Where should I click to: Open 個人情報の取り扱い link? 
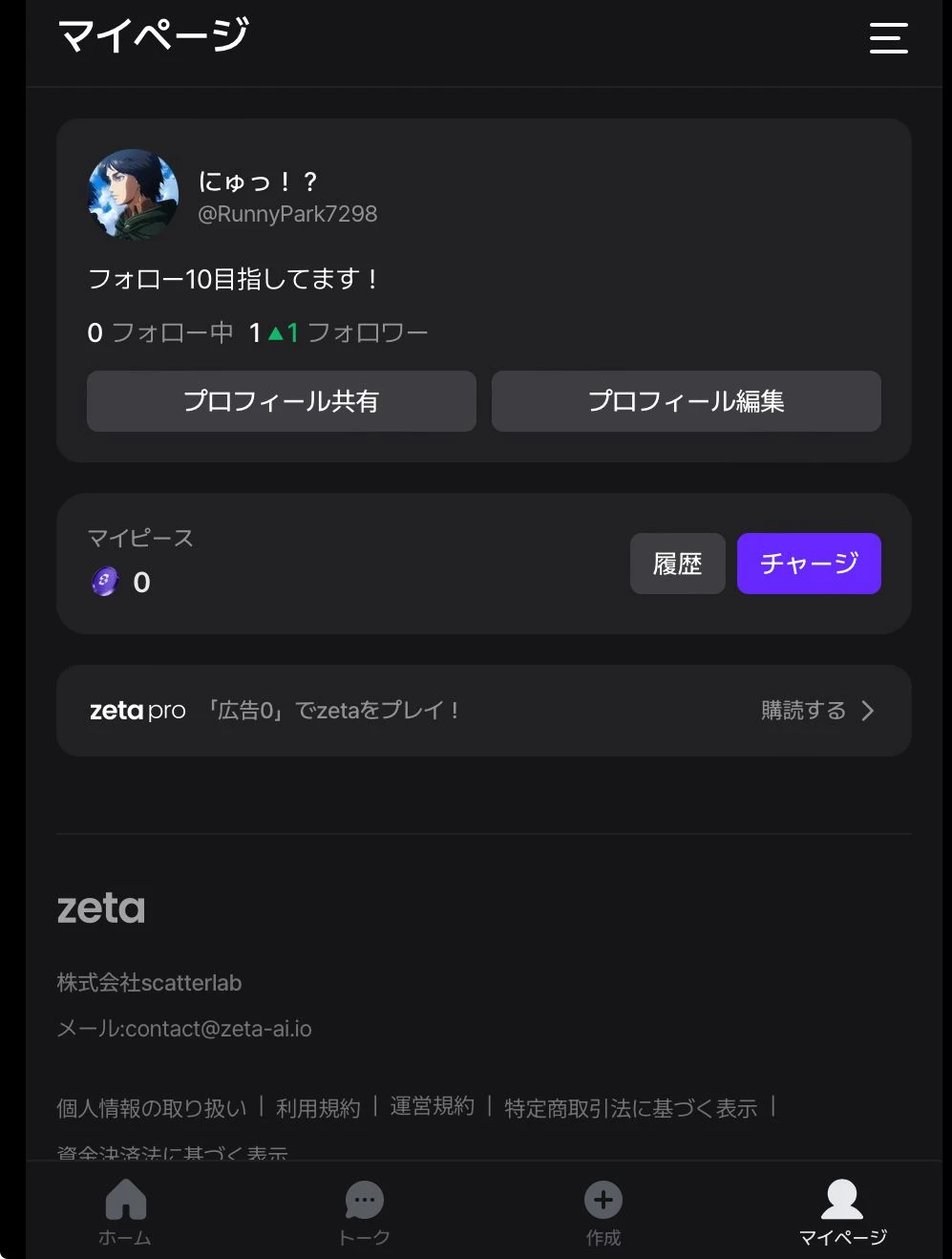tap(151, 1108)
